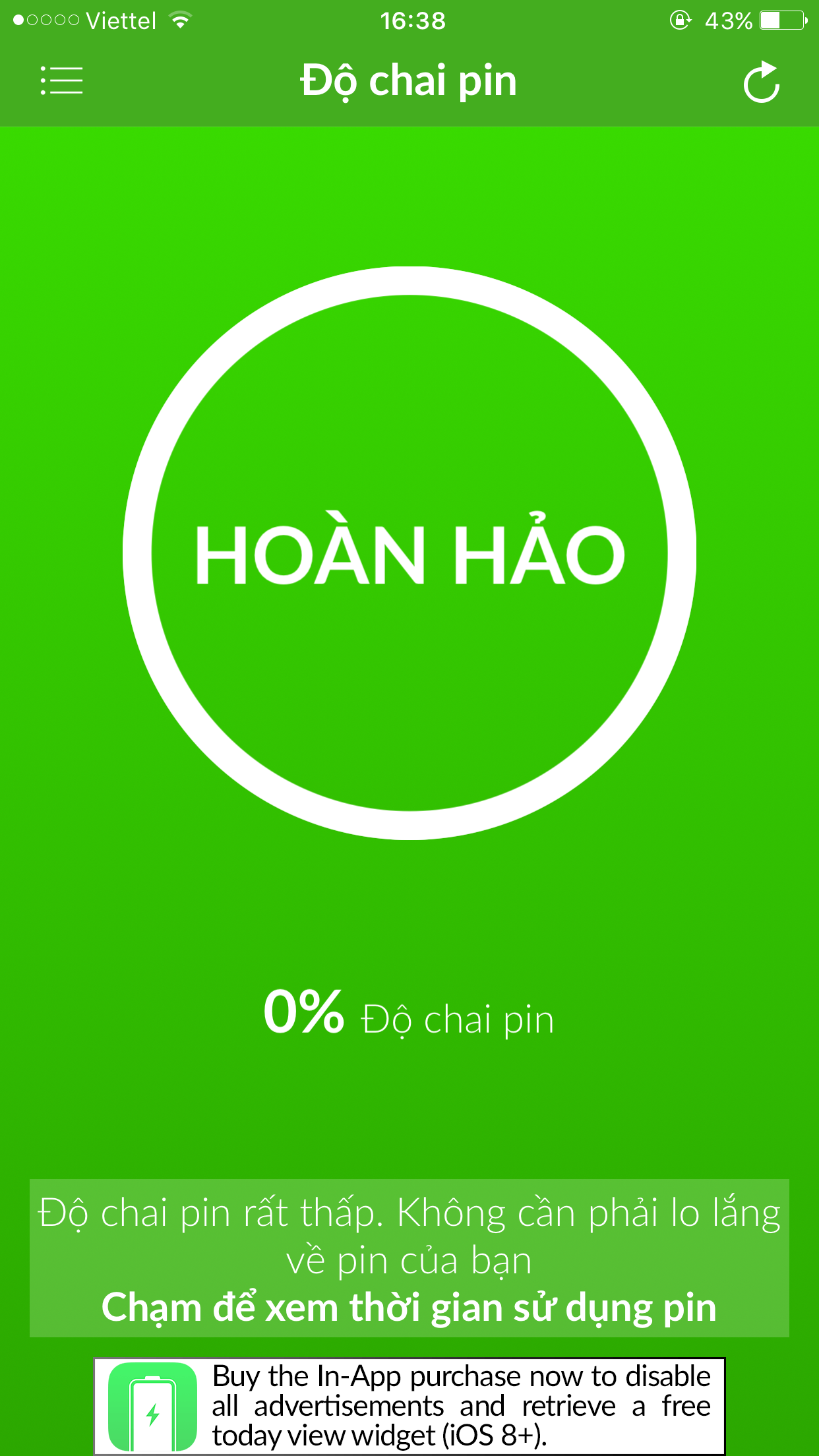Open the In-App purchase ad banner
Viewport: 819px width, 1456px height.
(x=409, y=1406)
